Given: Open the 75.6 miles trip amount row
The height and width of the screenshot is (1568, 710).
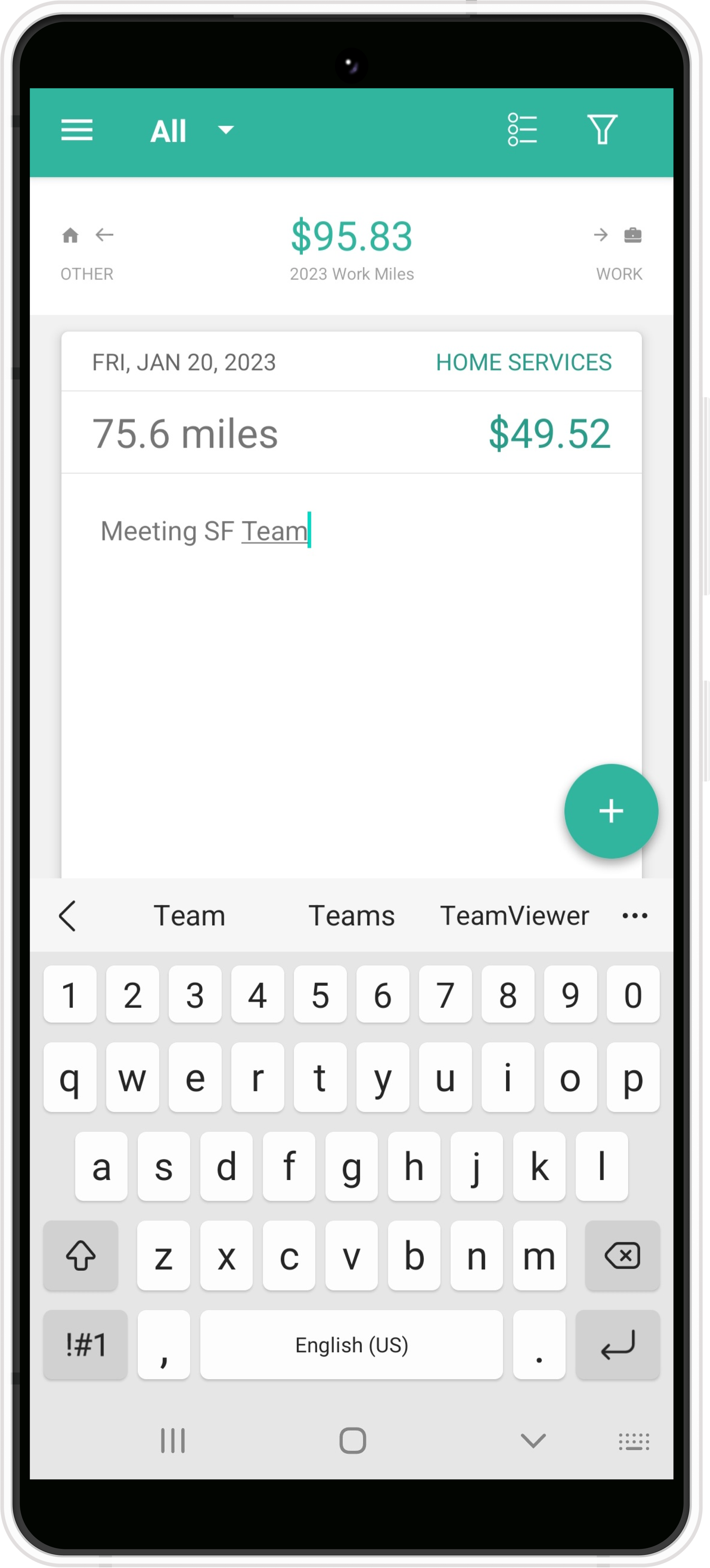Looking at the screenshot, I should pos(351,433).
